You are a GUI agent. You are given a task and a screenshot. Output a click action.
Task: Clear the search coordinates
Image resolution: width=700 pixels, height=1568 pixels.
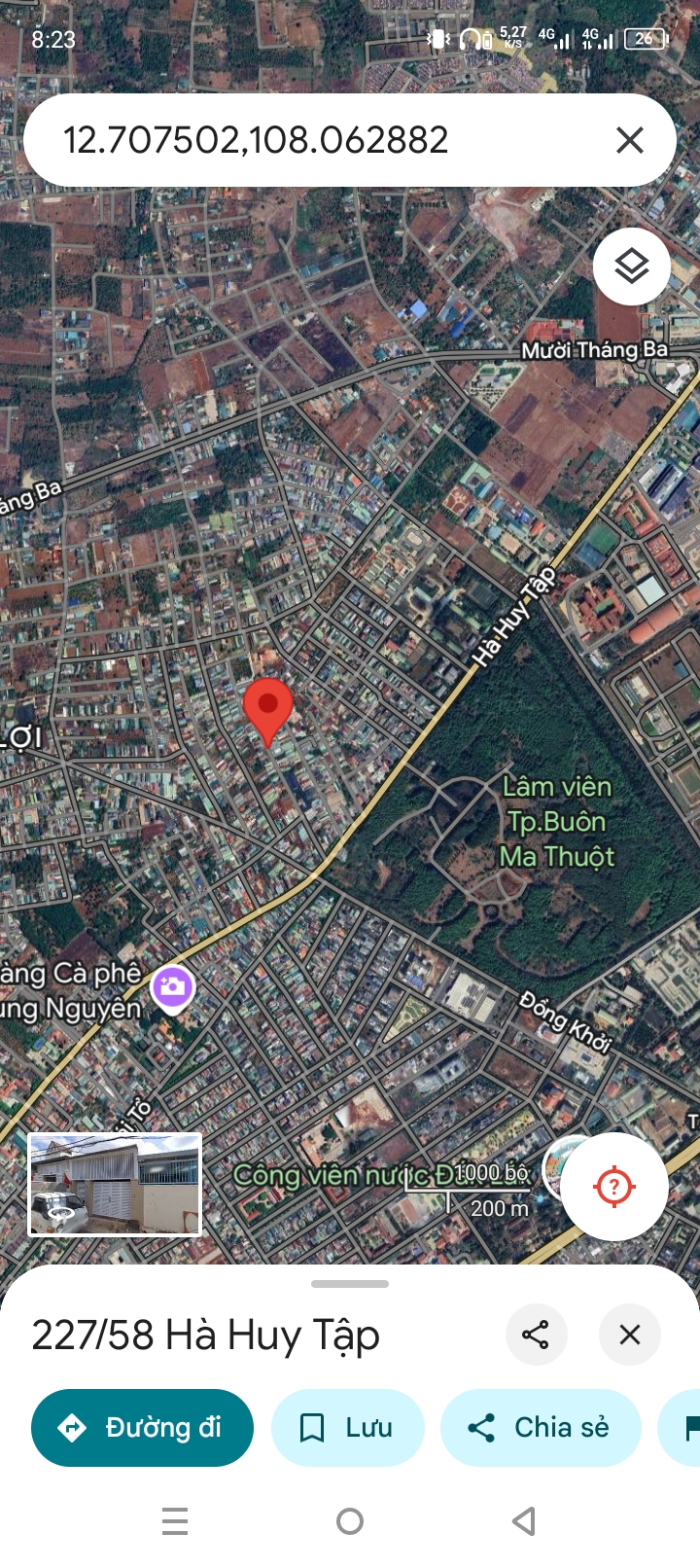(630, 140)
